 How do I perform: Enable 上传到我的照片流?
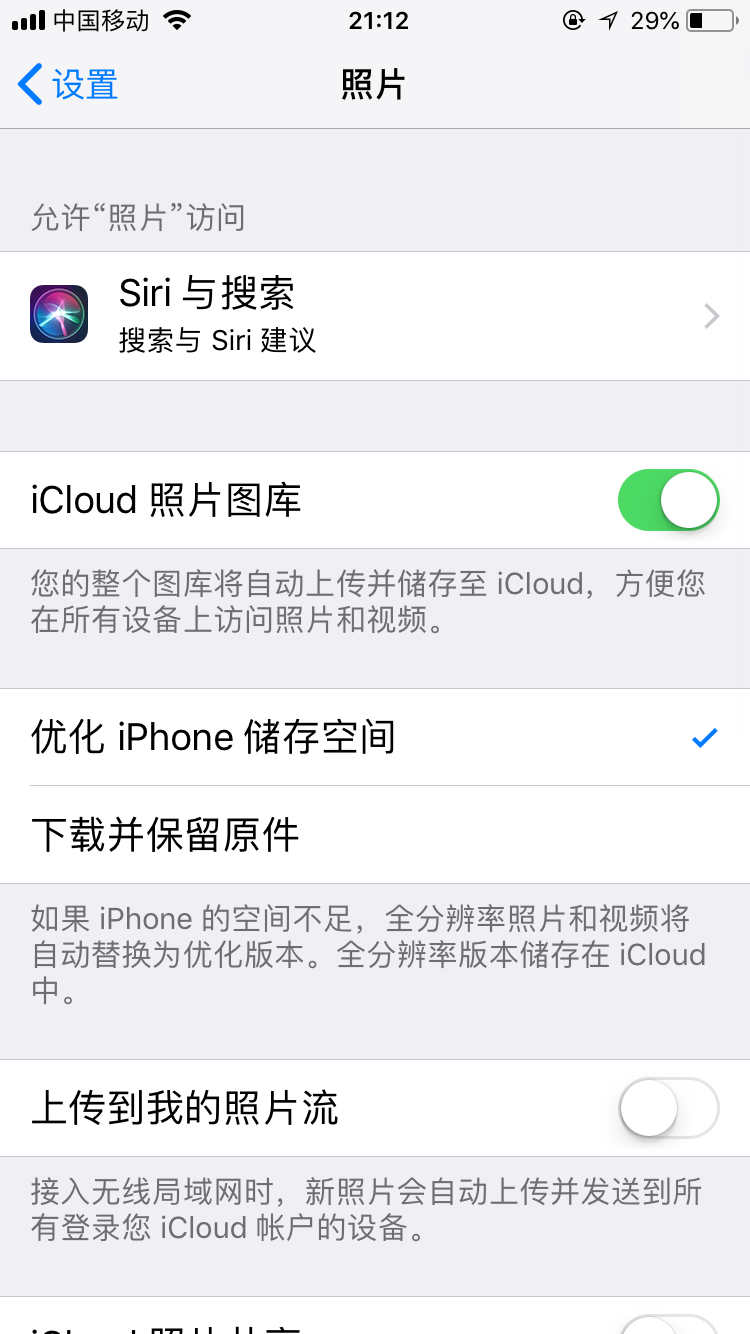point(668,1108)
